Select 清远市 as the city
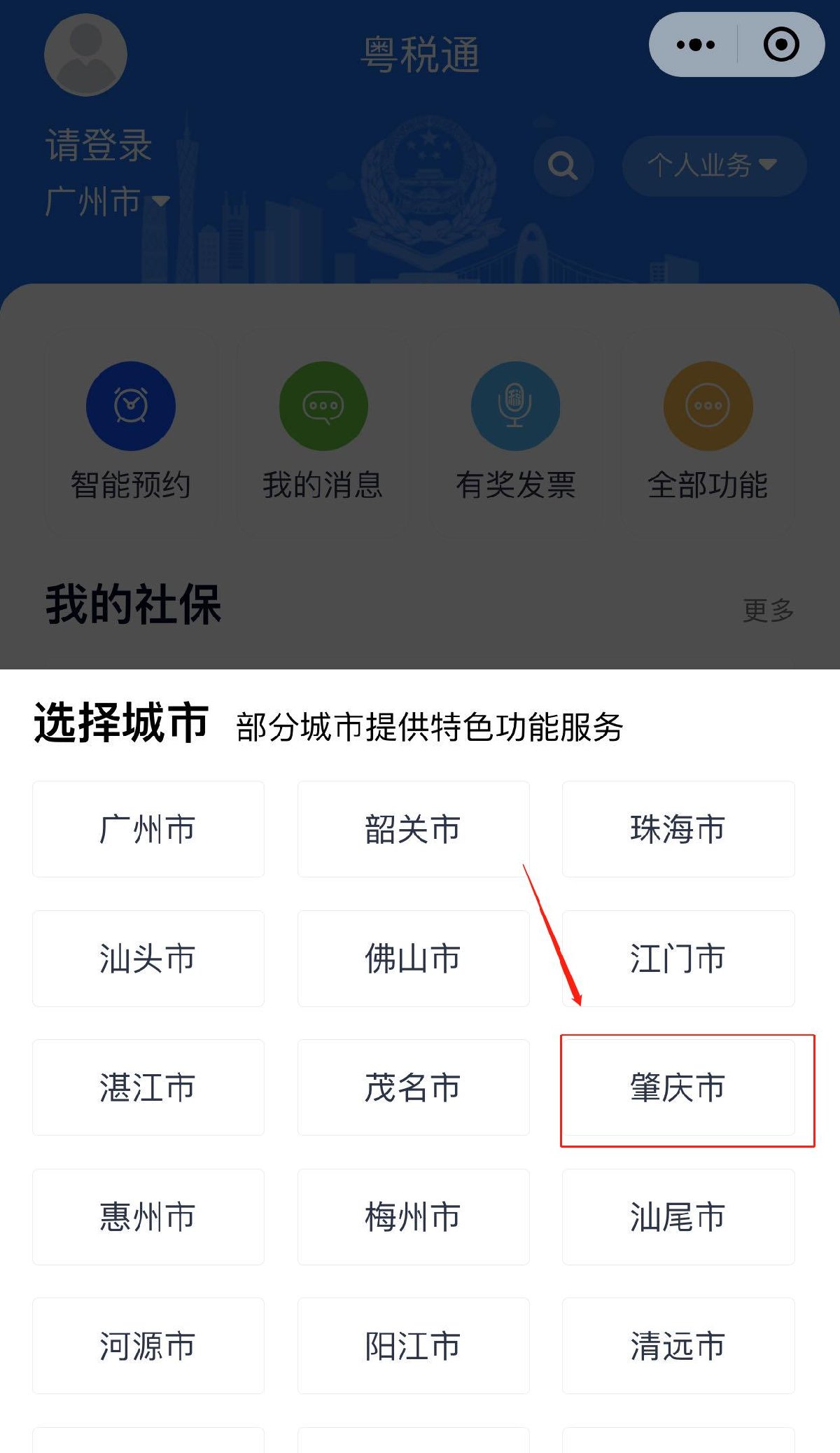 pos(678,1346)
